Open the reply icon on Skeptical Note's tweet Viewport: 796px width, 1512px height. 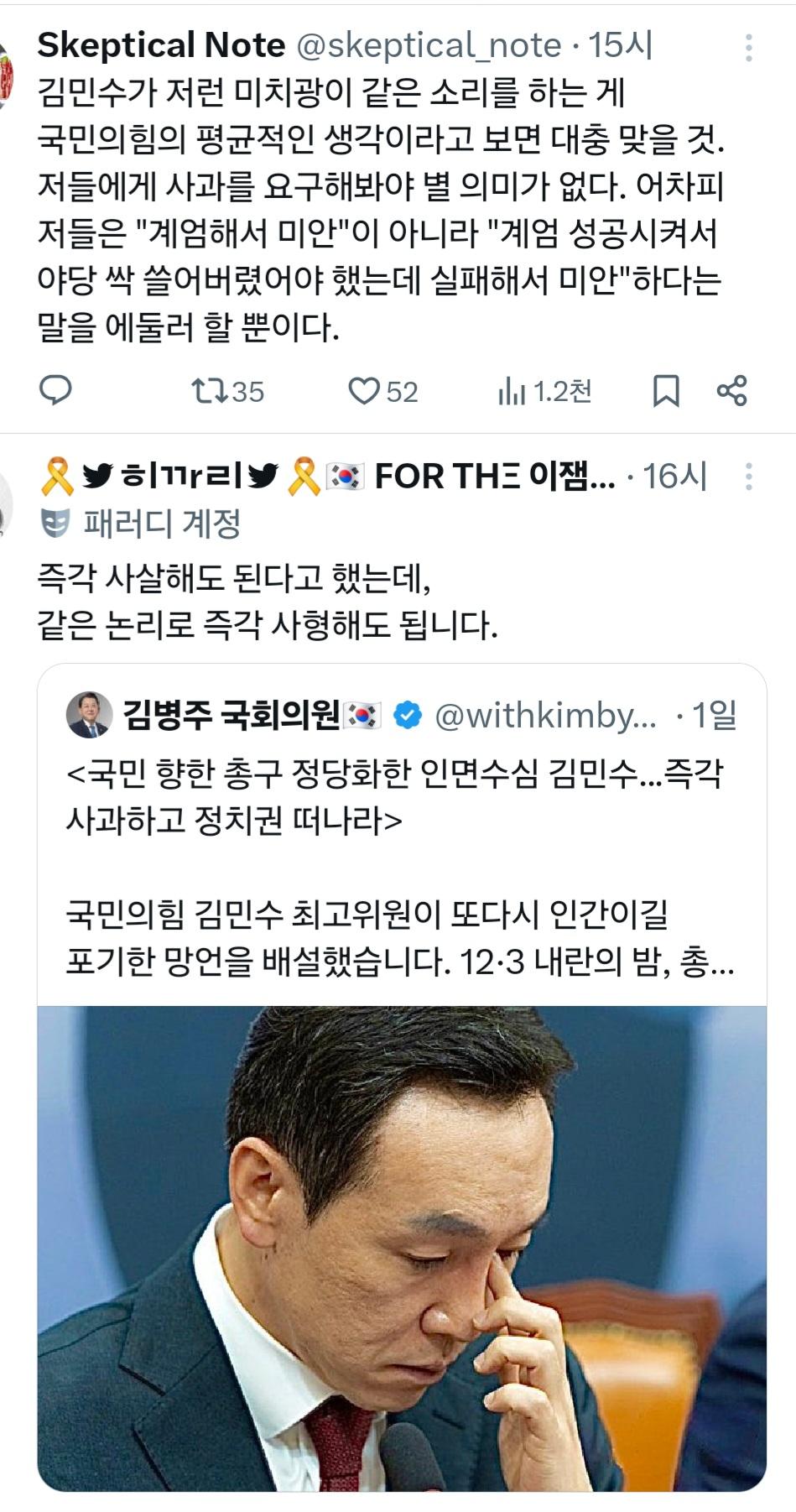point(58,388)
